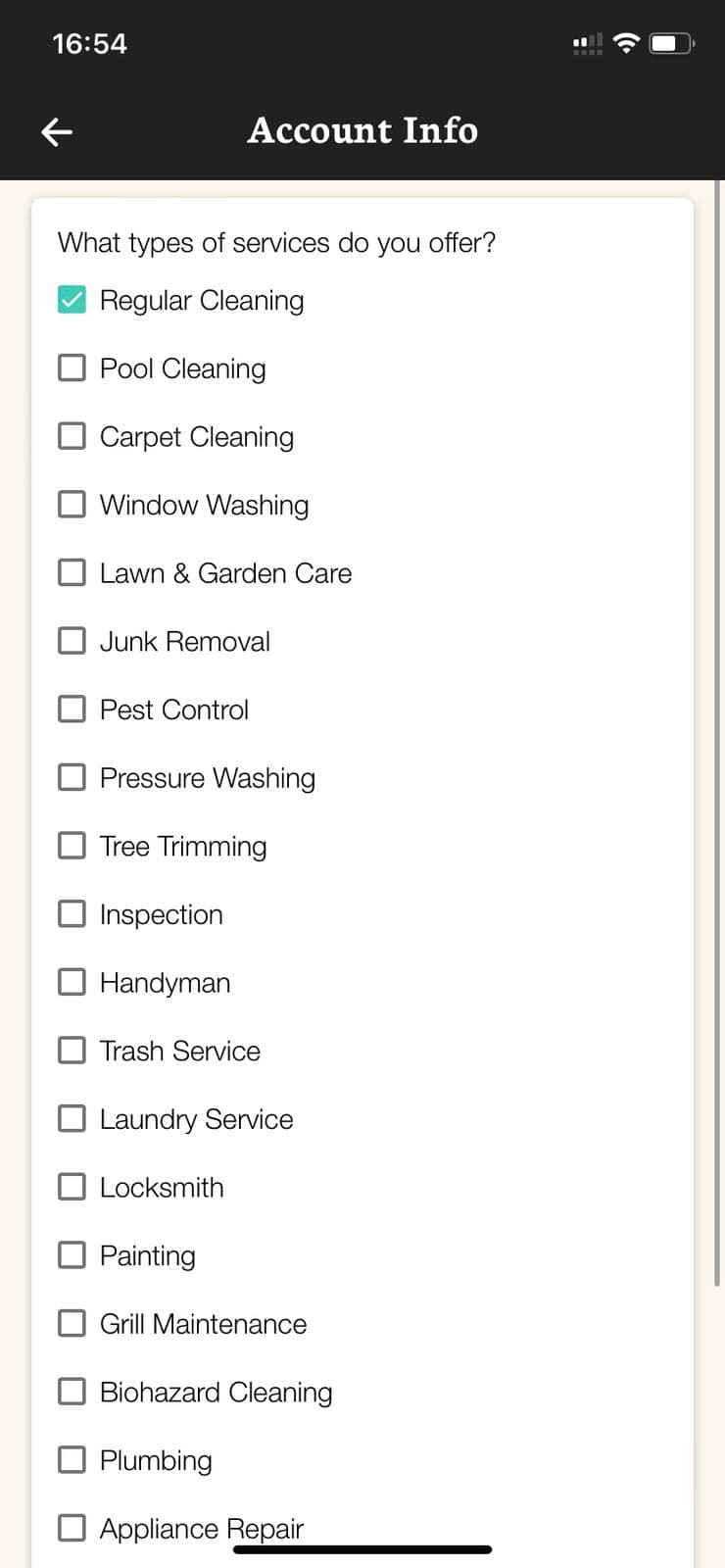Tick the Pressure Washing checkbox

72,777
